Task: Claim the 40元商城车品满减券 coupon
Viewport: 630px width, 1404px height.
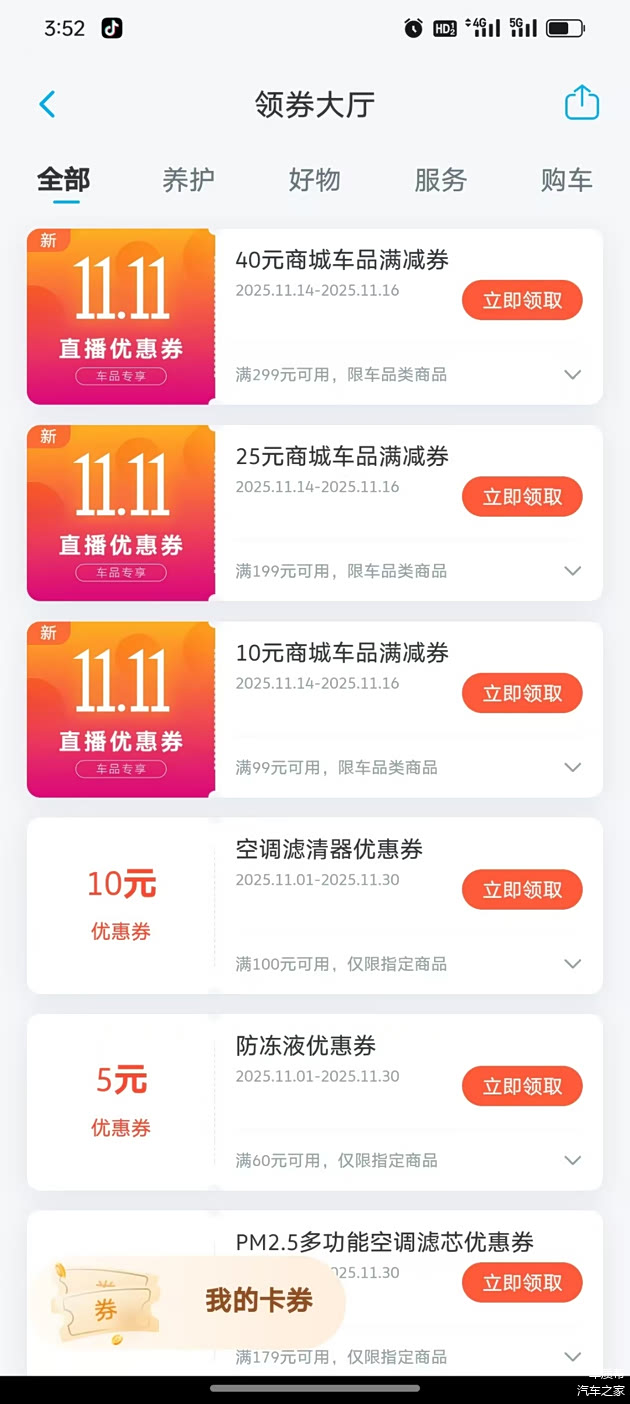Action: pyautogui.click(x=522, y=300)
